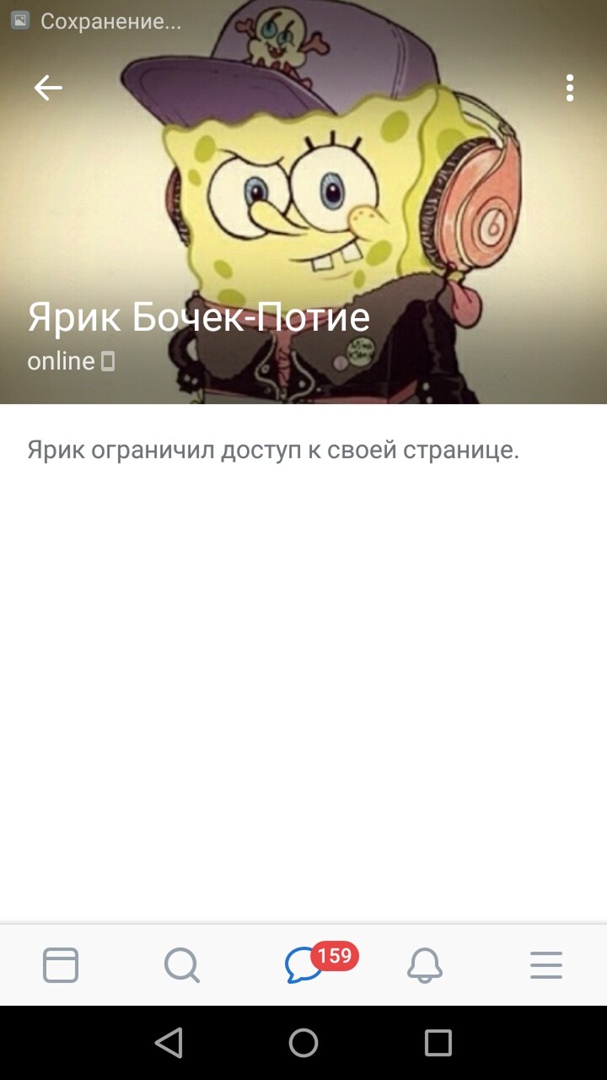This screenshot has height=1080, width=607.
Task: Open the search tab
Action: pyautogui.click(x=182, y=965)
